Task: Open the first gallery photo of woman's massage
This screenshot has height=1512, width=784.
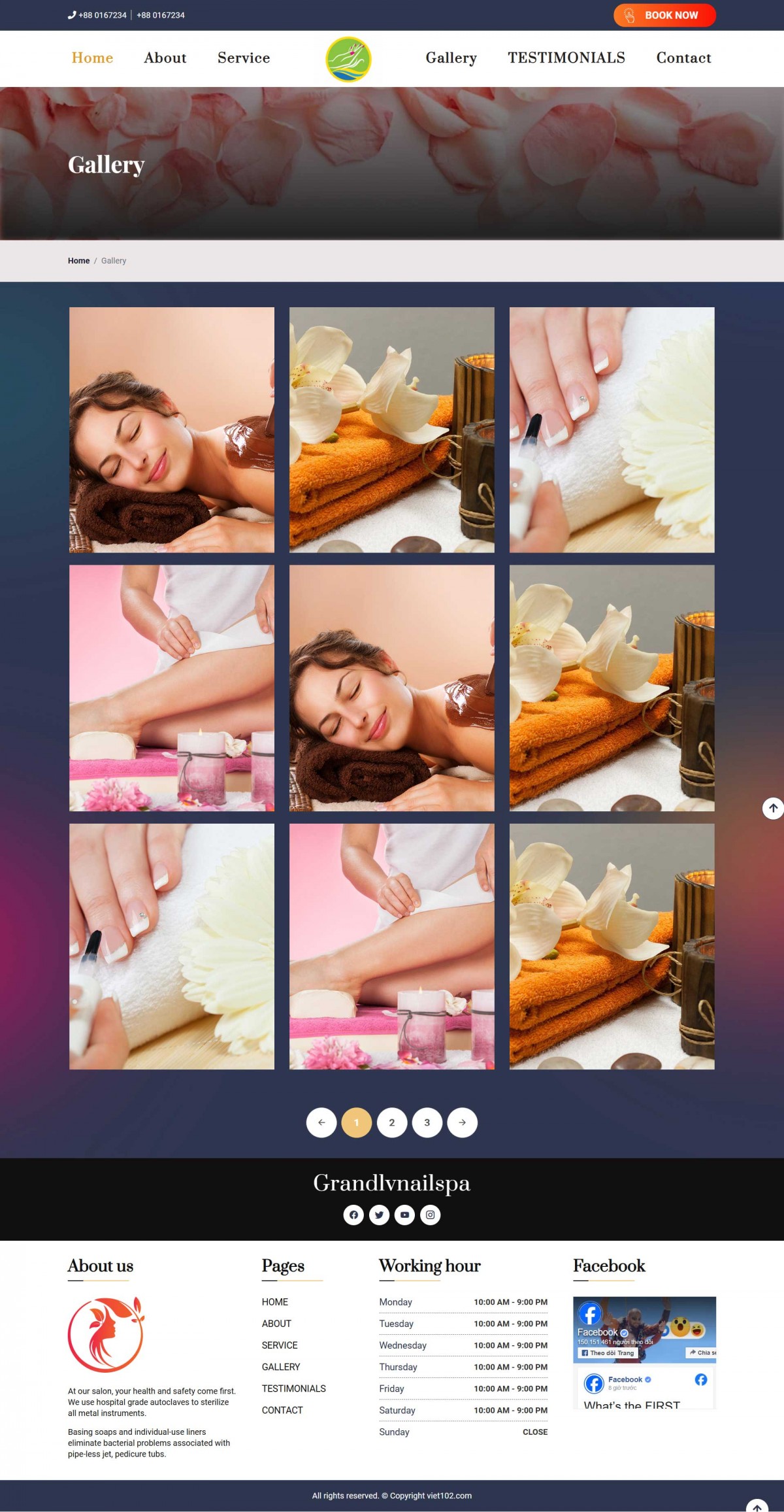Action: click(172, 429)
